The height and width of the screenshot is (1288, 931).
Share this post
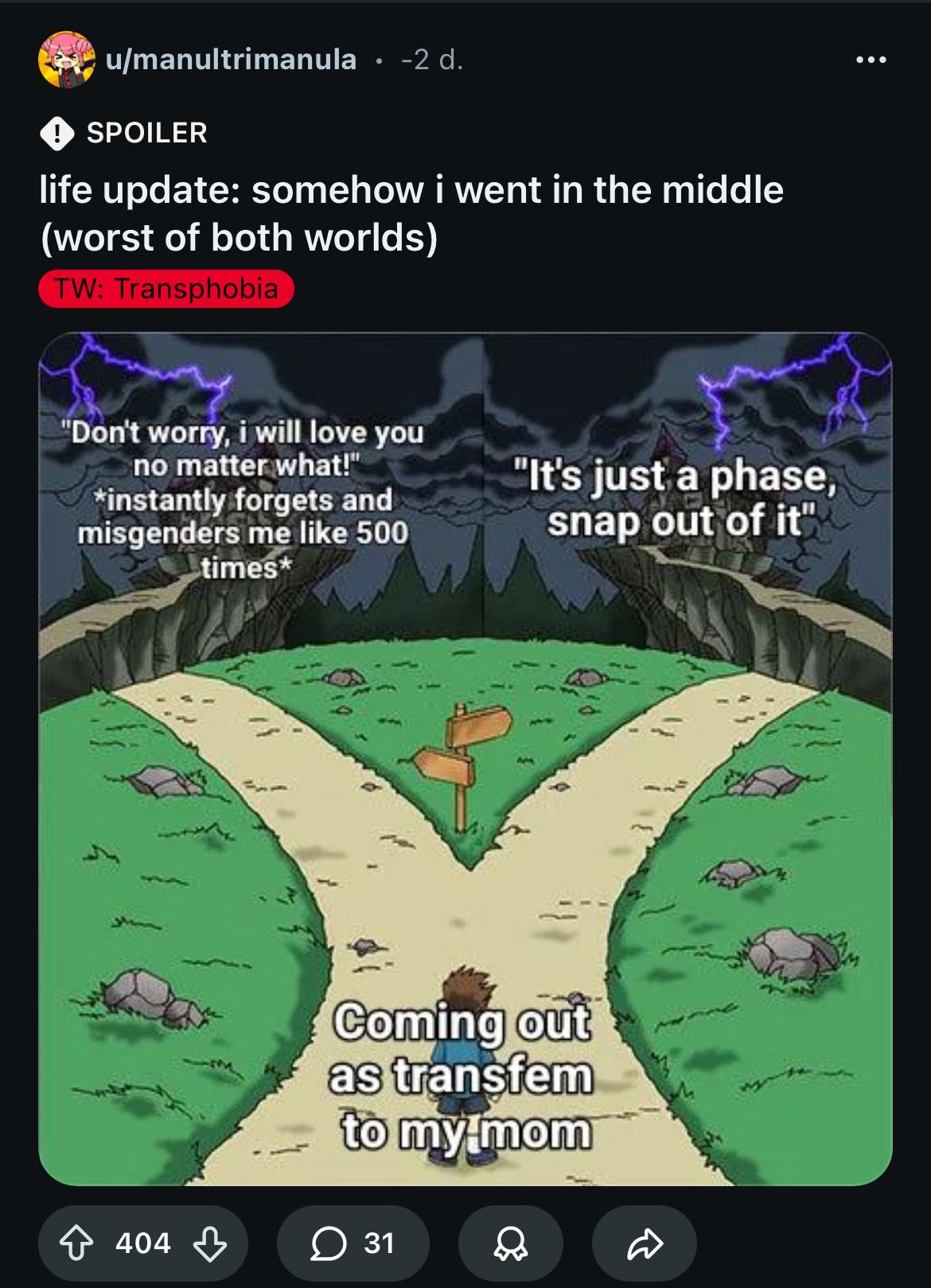pyautogui.click(x=645, y=1243)
